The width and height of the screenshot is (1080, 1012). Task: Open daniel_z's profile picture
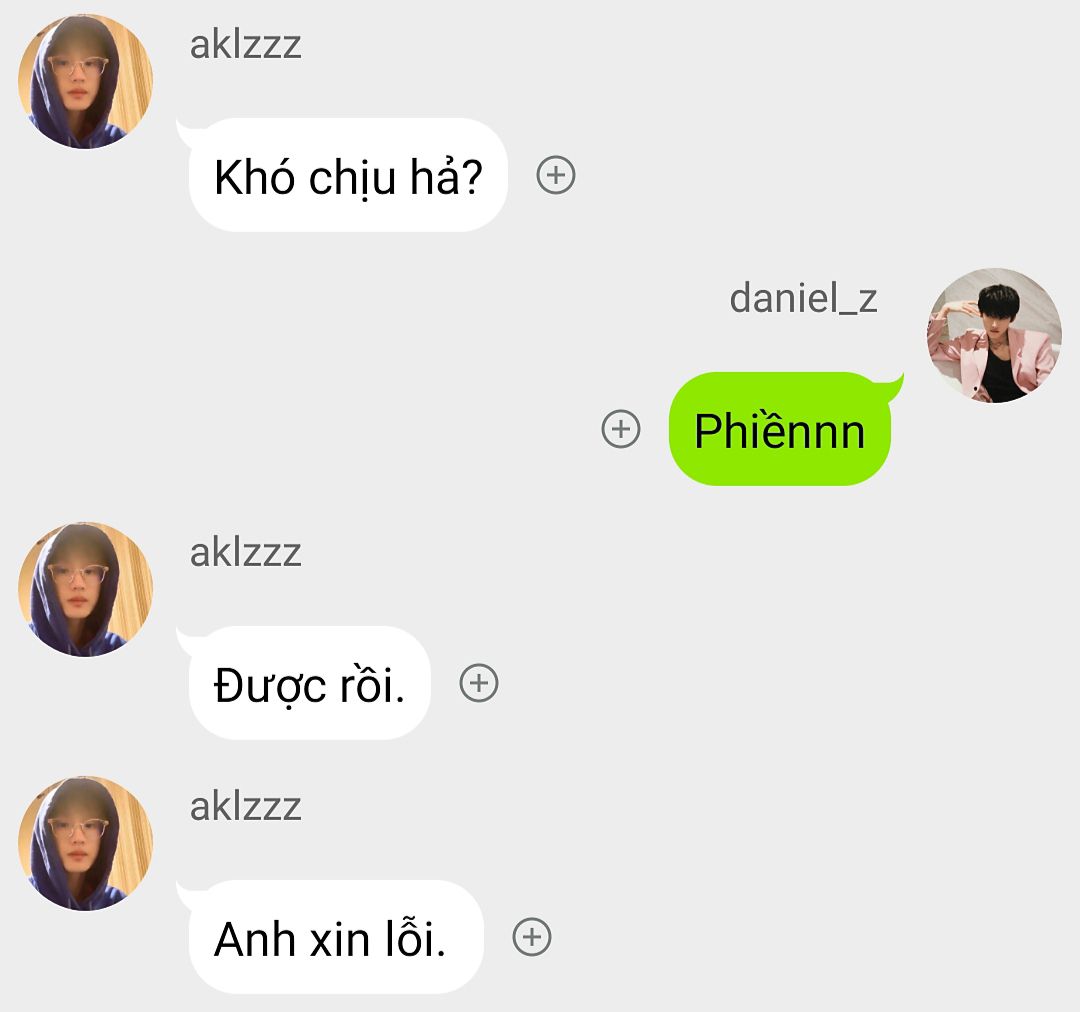pyautogui.click(x=994, y=335)
